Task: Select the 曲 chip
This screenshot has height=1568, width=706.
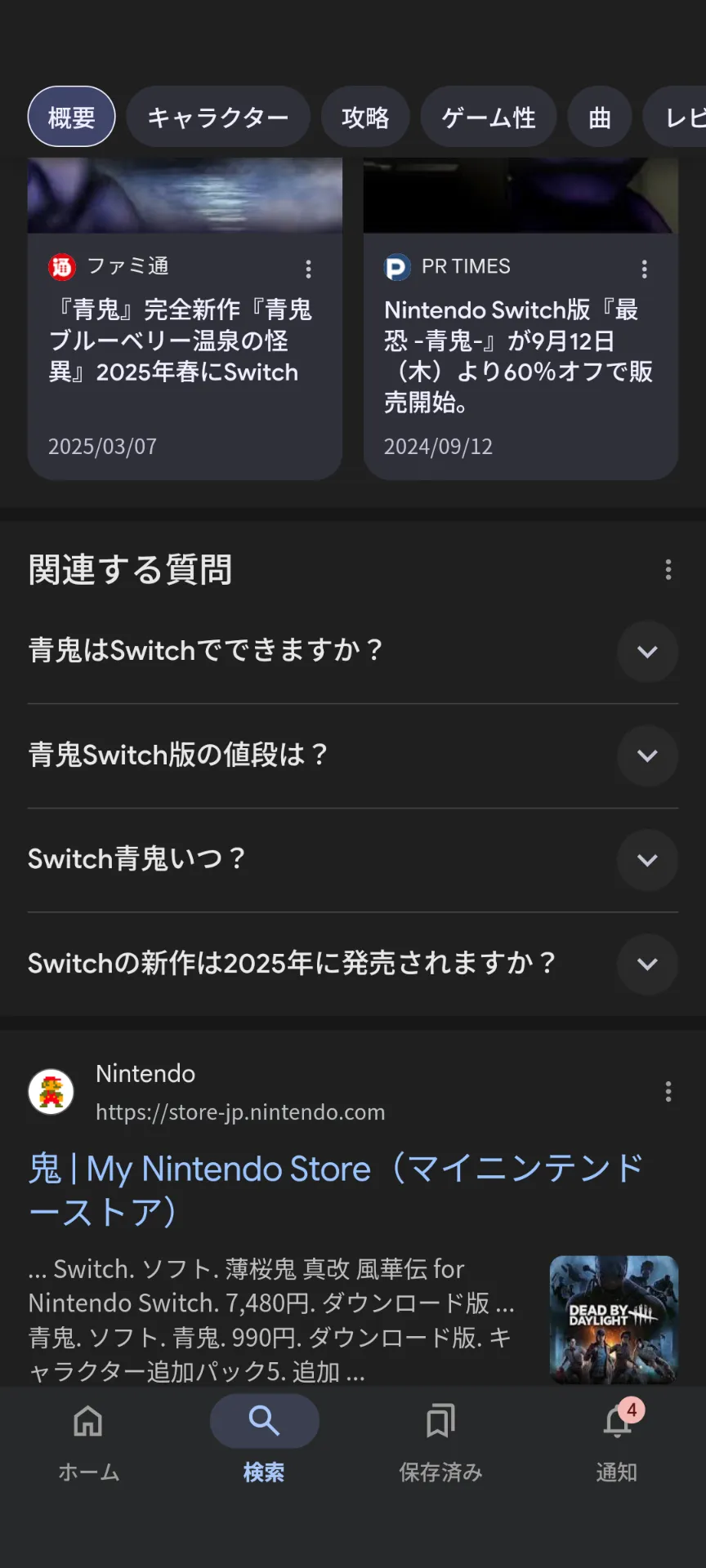Action: (600, 117)
